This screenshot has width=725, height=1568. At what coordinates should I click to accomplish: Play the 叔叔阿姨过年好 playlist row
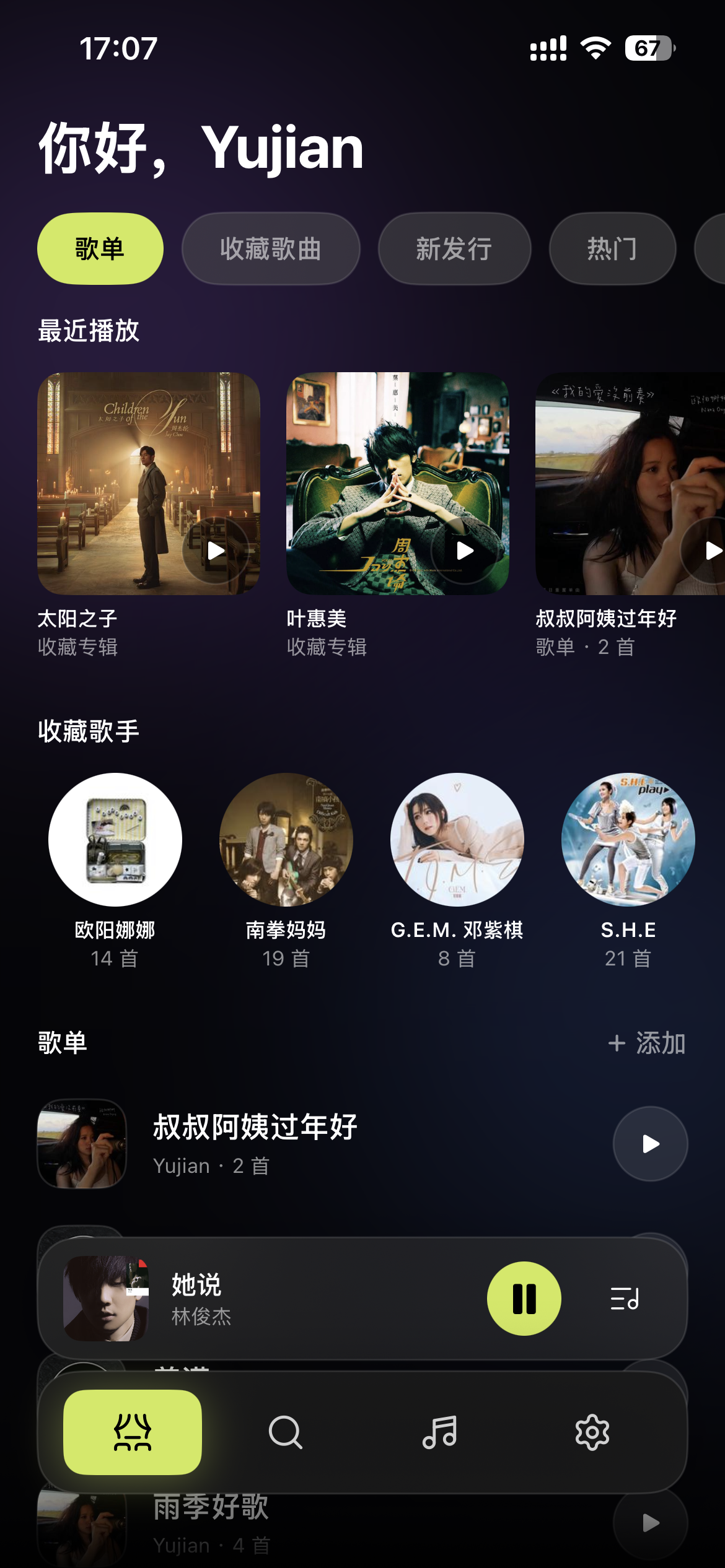(x=650, y=1144)
